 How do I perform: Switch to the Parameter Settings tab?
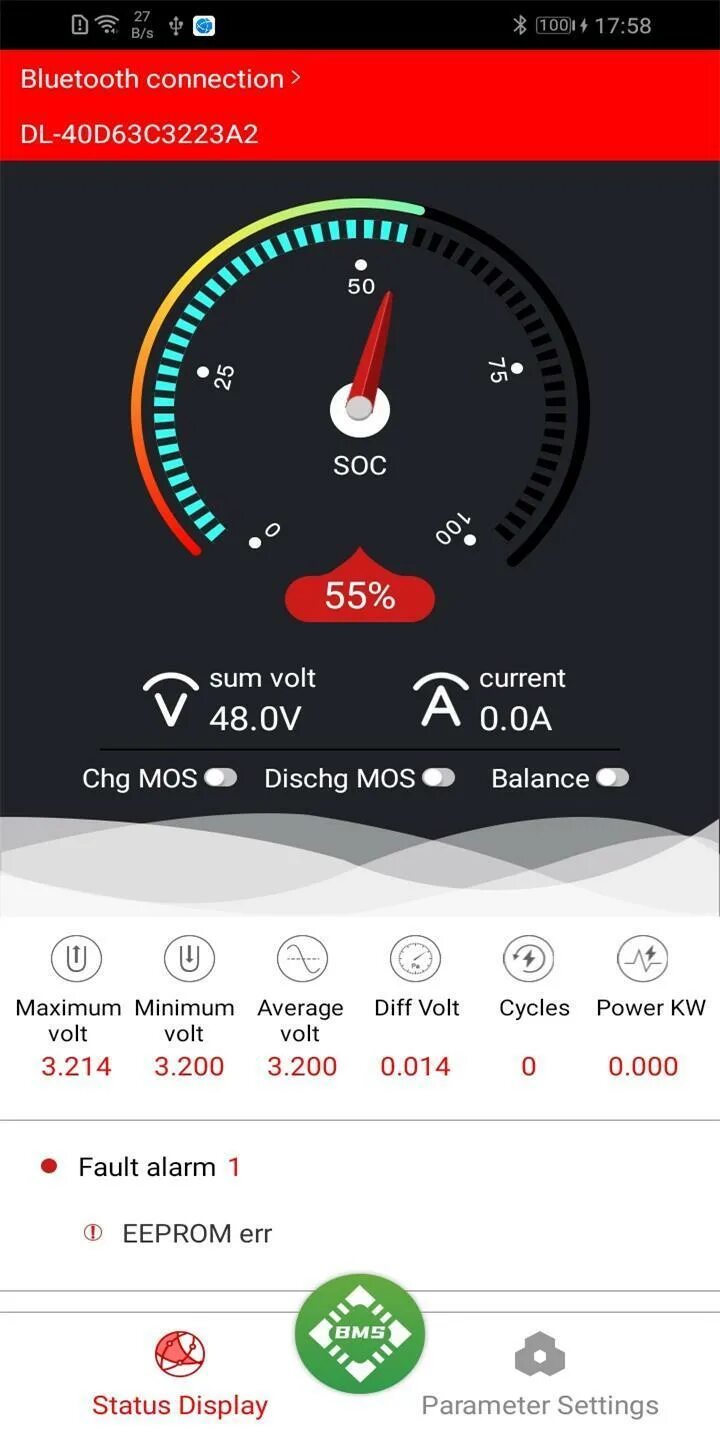click(x=540, y=1378)
